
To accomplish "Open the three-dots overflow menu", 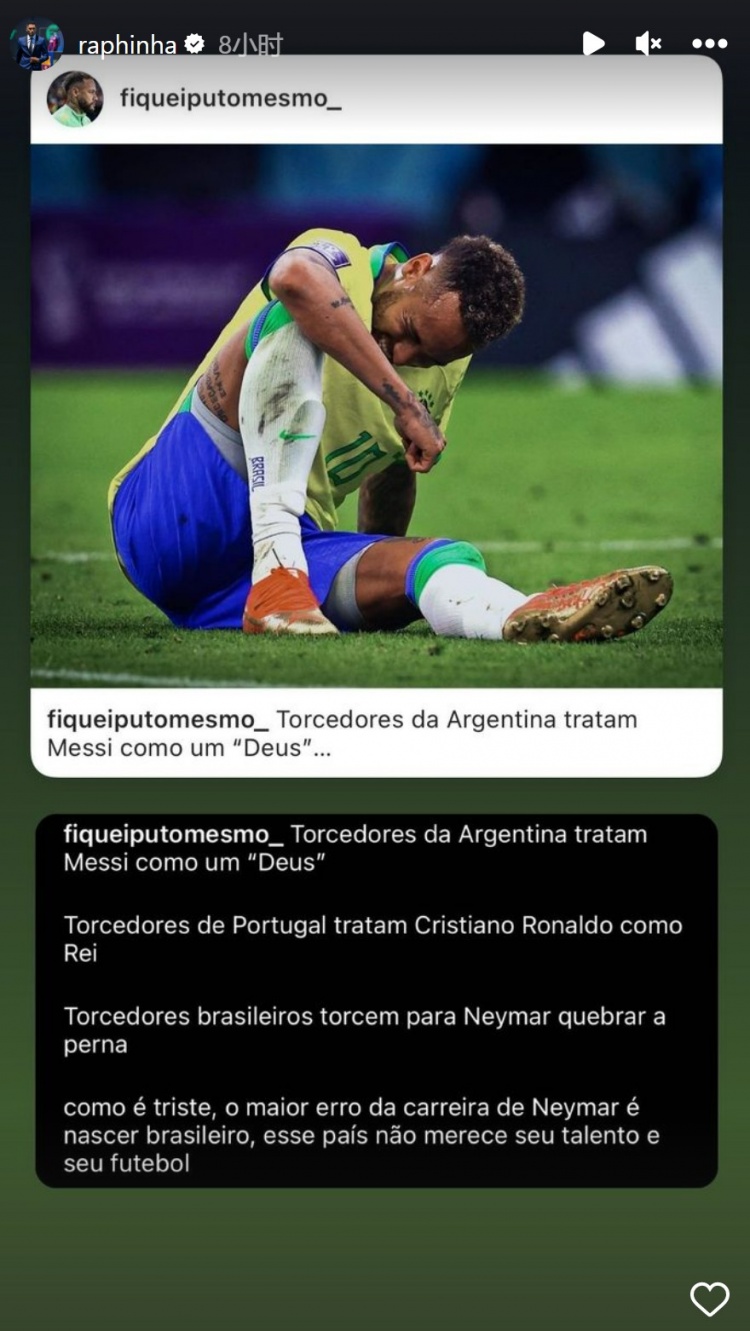I will click(x=709, y=44).
